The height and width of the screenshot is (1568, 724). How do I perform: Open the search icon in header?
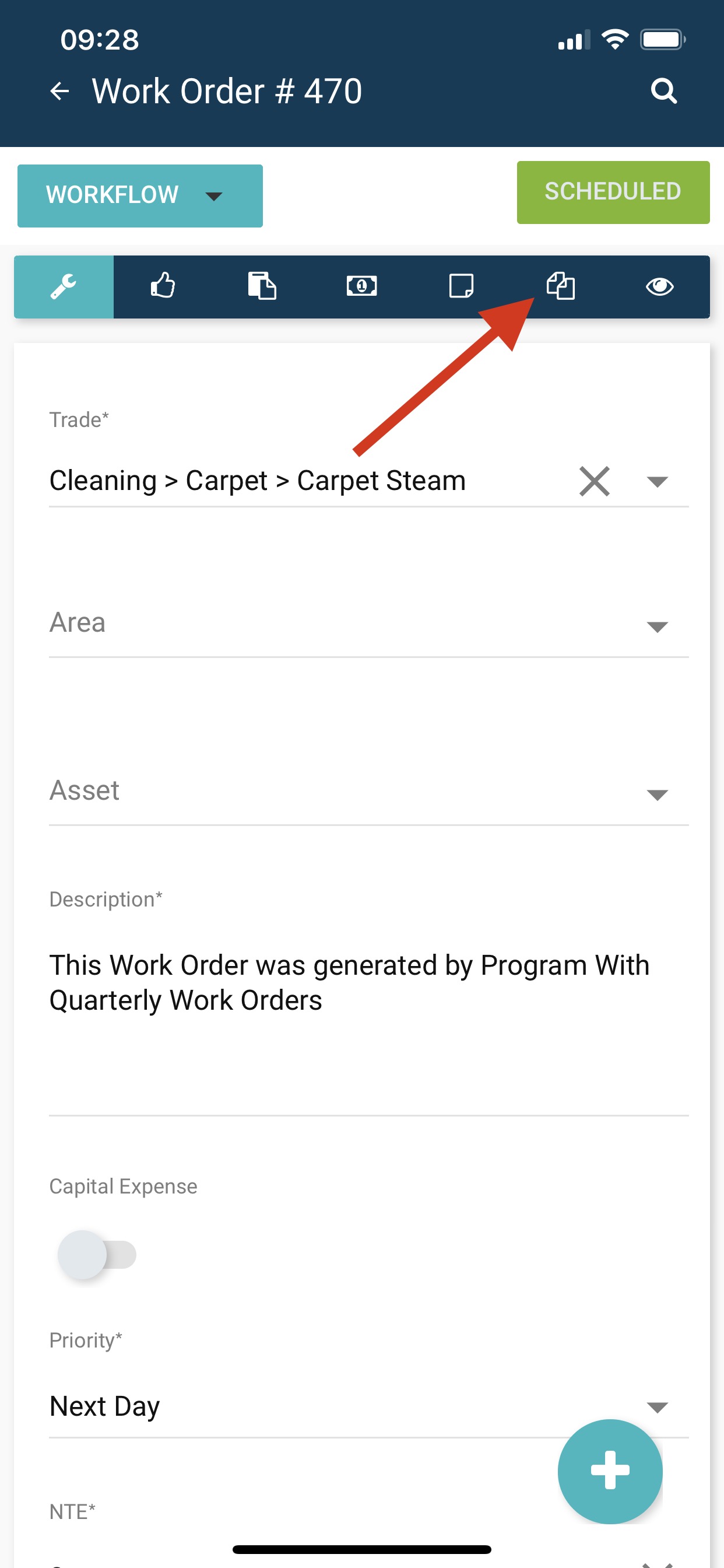663,92
